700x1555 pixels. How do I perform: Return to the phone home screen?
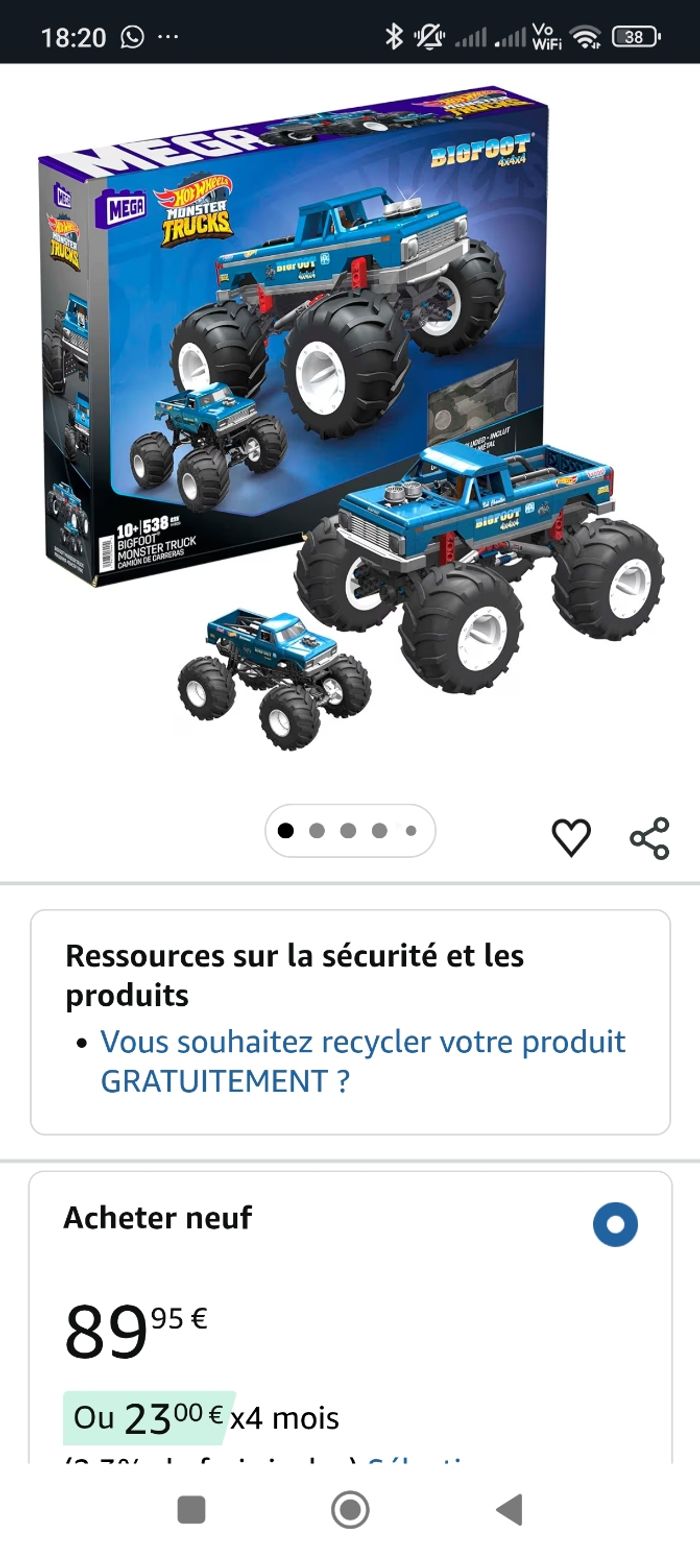pyautogui.click(x=350, y=1509)
